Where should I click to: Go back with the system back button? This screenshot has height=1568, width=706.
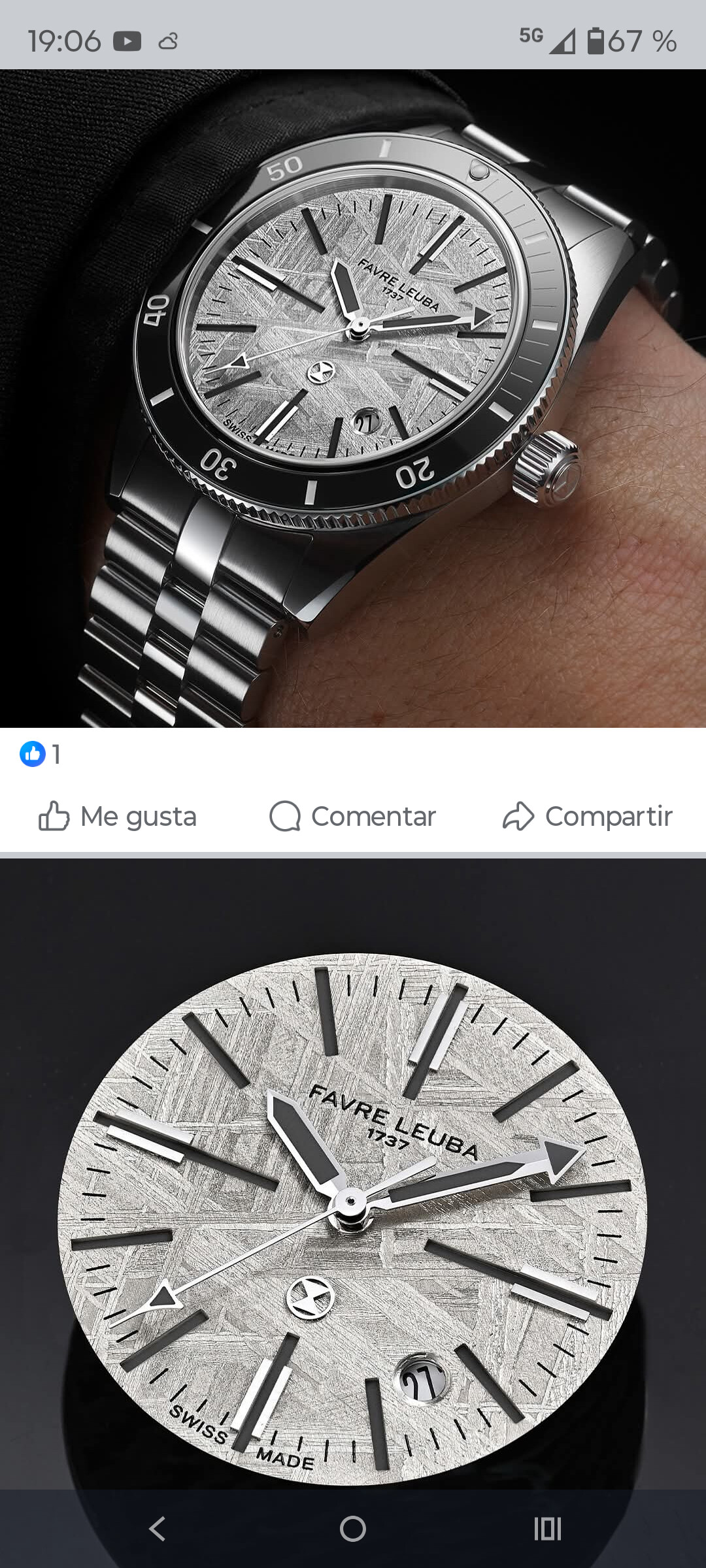(x=157, y=1529)
